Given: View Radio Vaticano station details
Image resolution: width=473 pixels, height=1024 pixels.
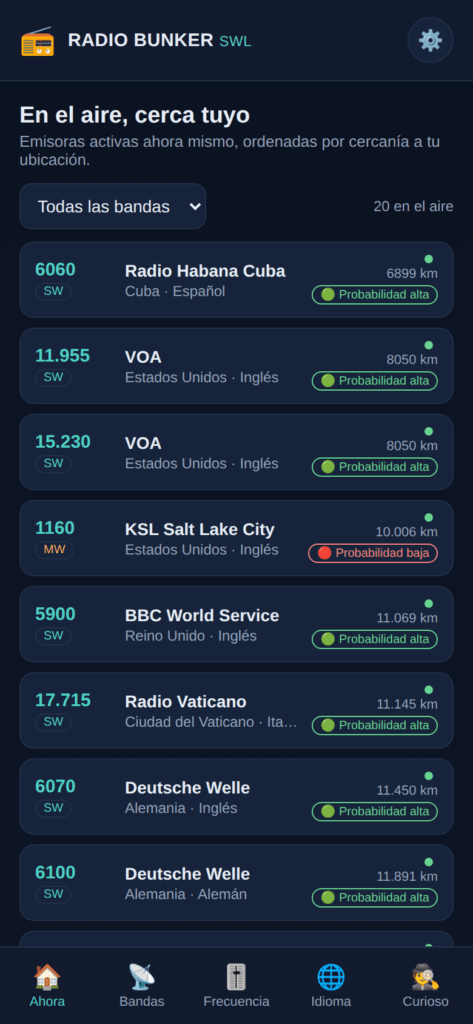Looking at the screenshot, I should coord(236,711).
